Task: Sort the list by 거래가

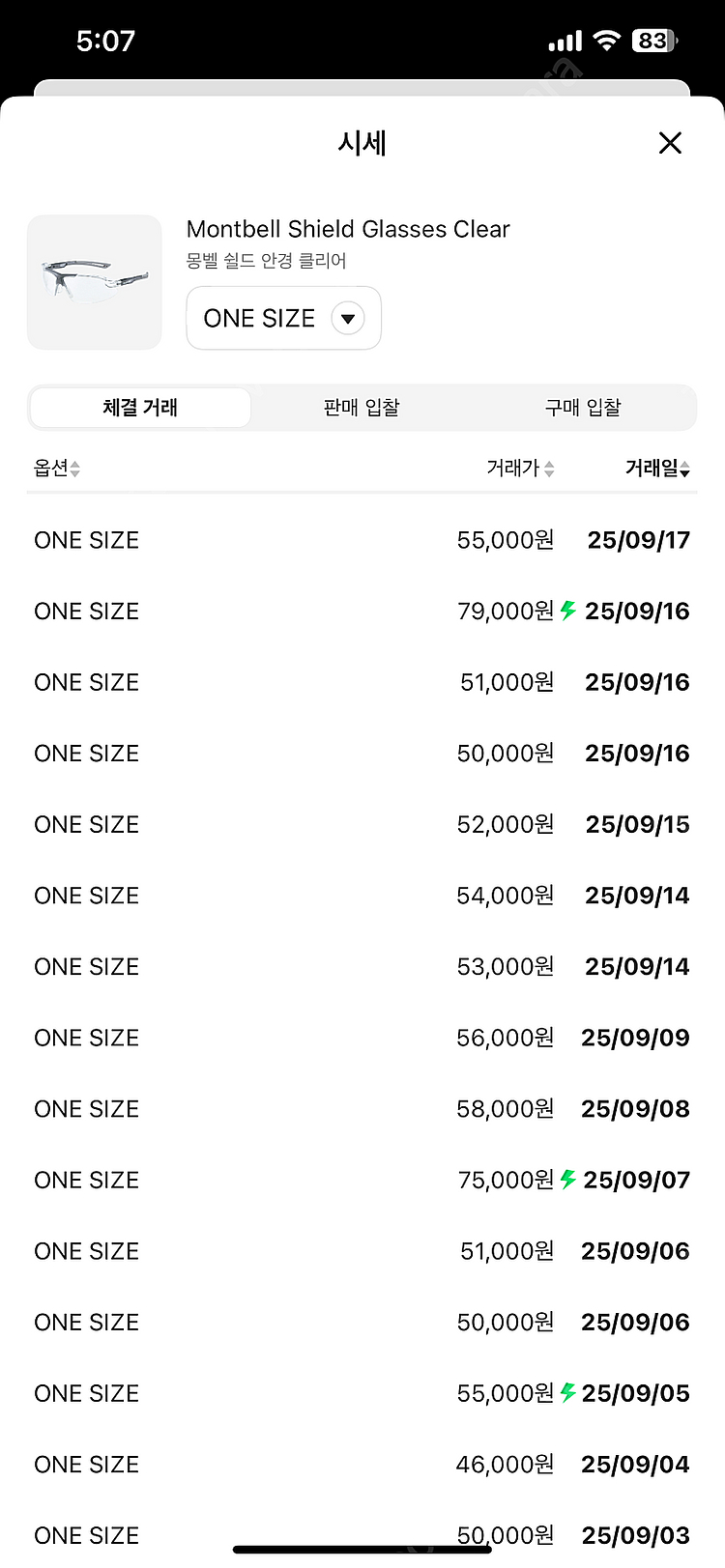Action: coord(520,469)
